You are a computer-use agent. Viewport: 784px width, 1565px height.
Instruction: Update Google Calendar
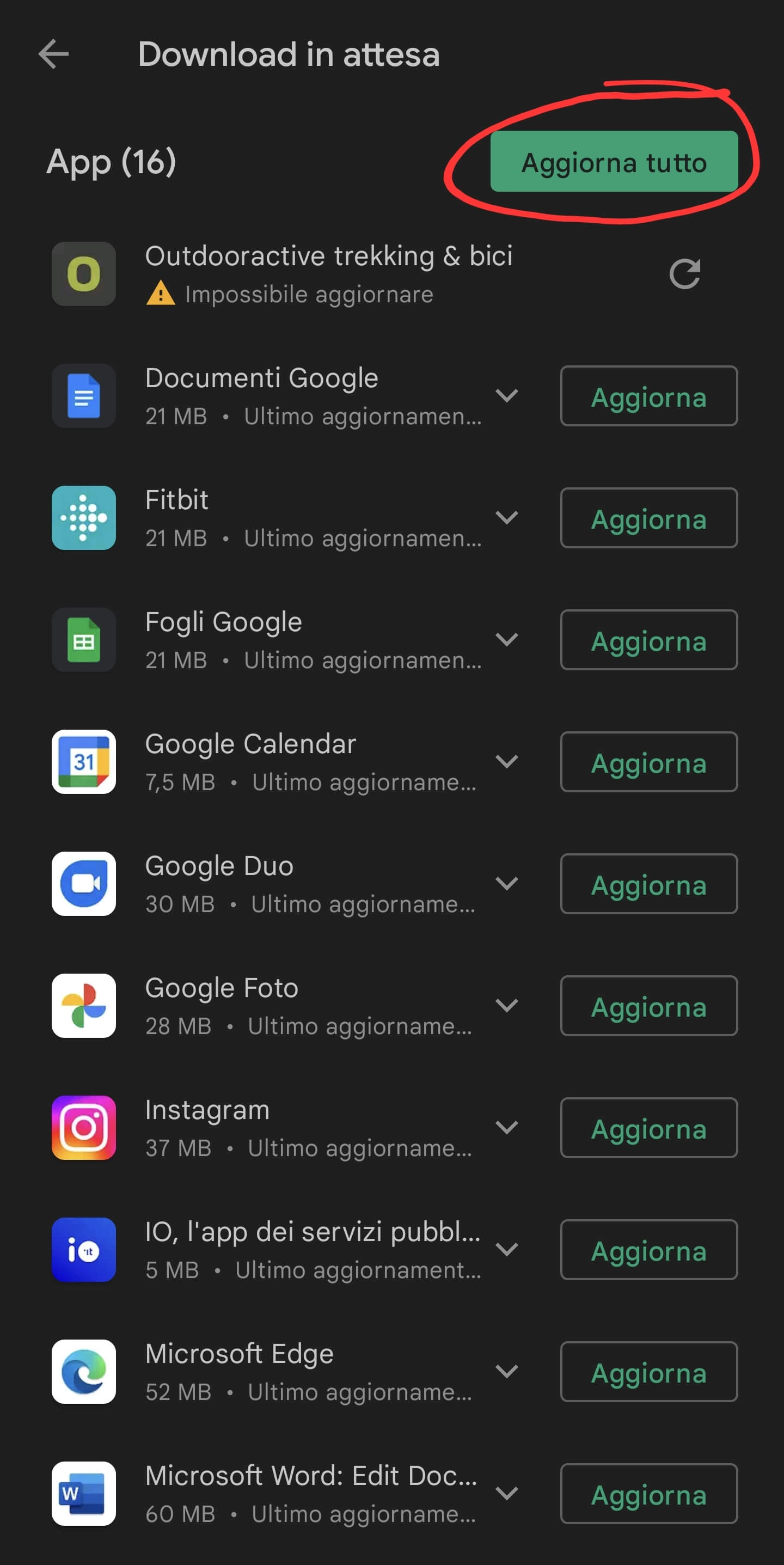click(648, 762)
